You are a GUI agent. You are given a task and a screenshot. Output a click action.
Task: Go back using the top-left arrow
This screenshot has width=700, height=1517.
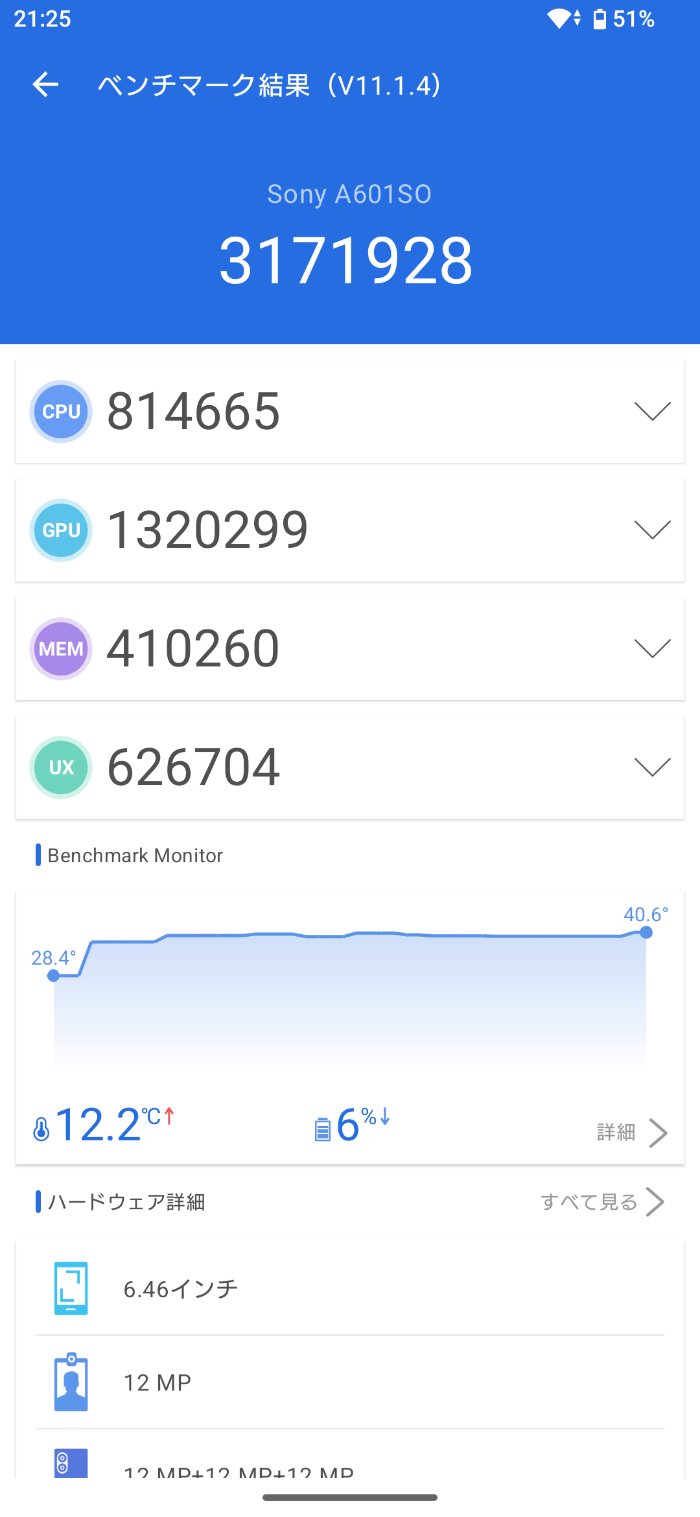46,85
